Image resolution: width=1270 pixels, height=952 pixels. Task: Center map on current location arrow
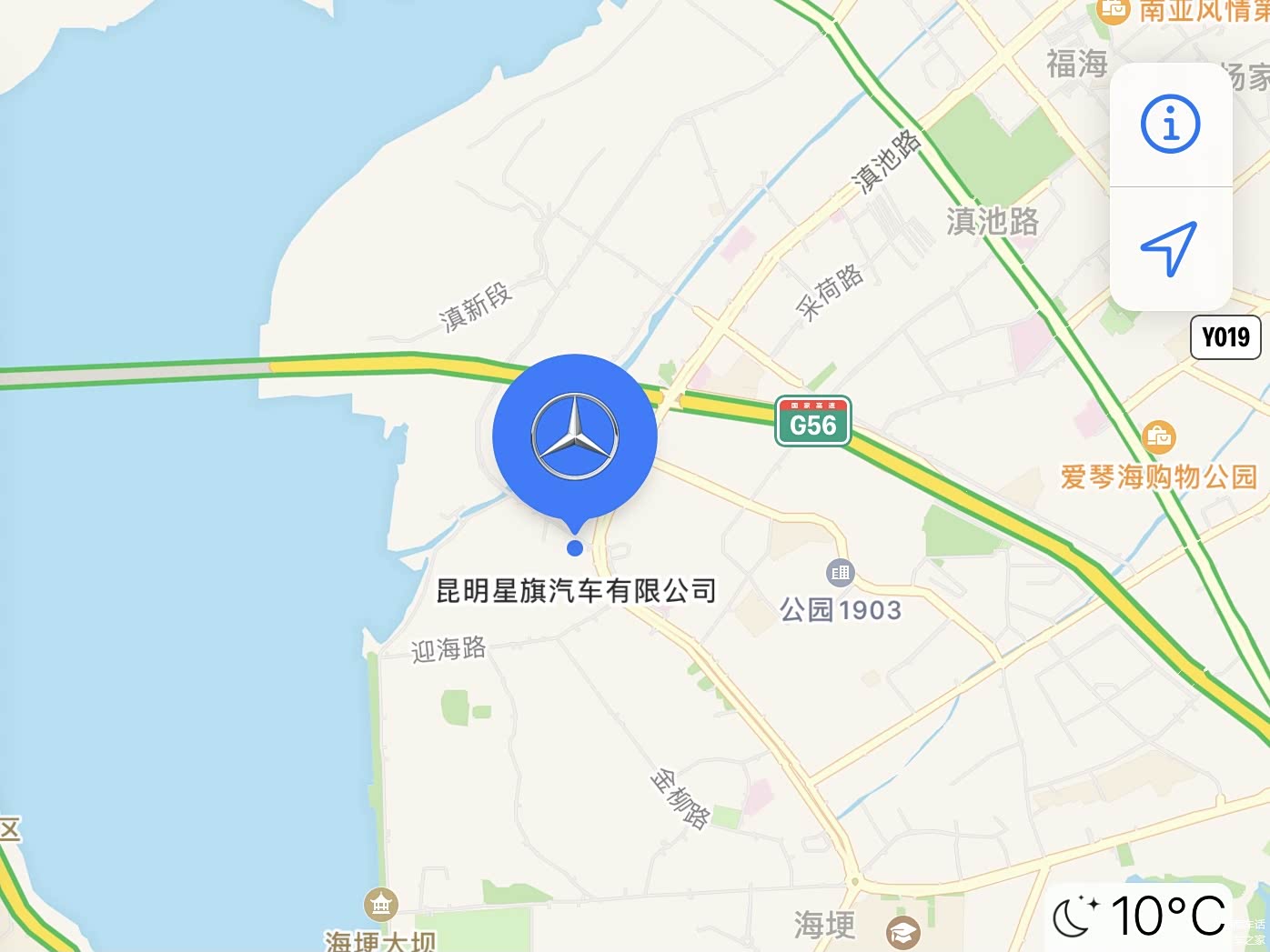click(1169, 248)
